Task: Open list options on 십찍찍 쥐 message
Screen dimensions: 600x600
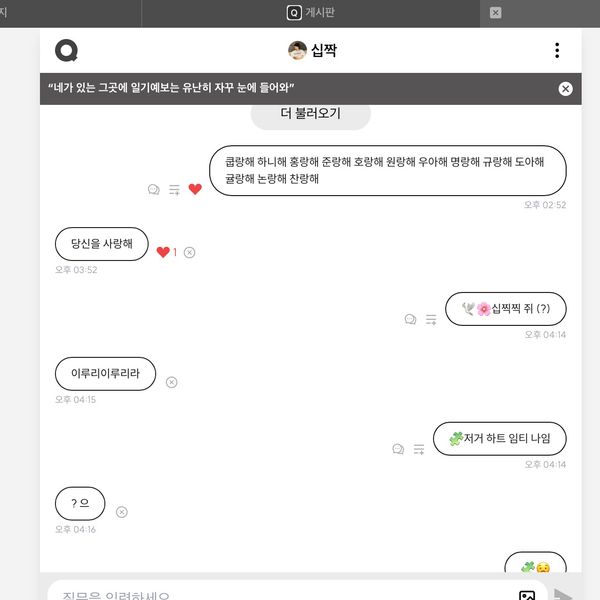Action: 431,319
